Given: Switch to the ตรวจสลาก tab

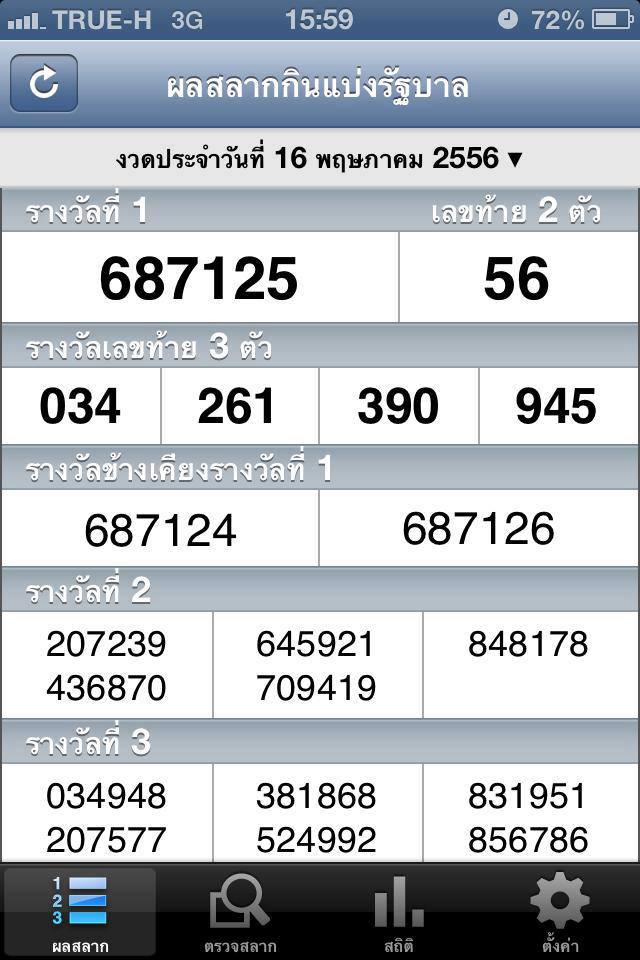Looking at the screenshot, I should click(x=240, y=912).
